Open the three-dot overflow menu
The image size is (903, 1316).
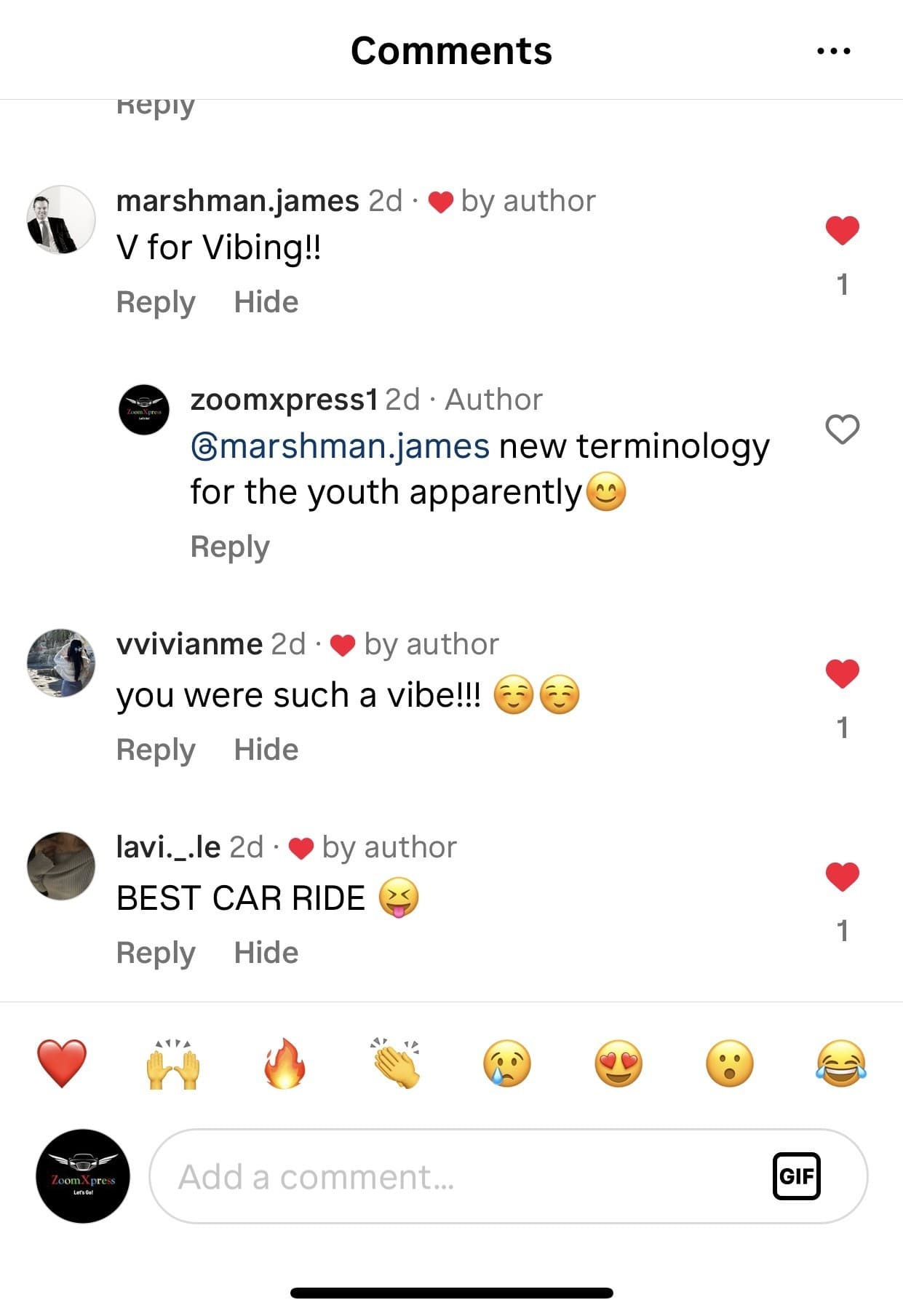pos(833,51)
